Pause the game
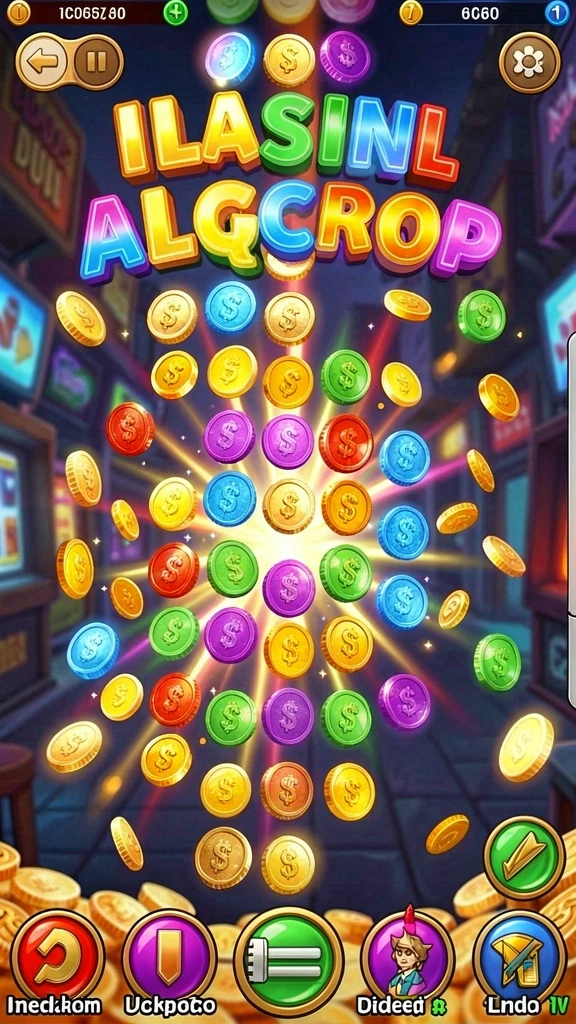 (x=97, y=62)
